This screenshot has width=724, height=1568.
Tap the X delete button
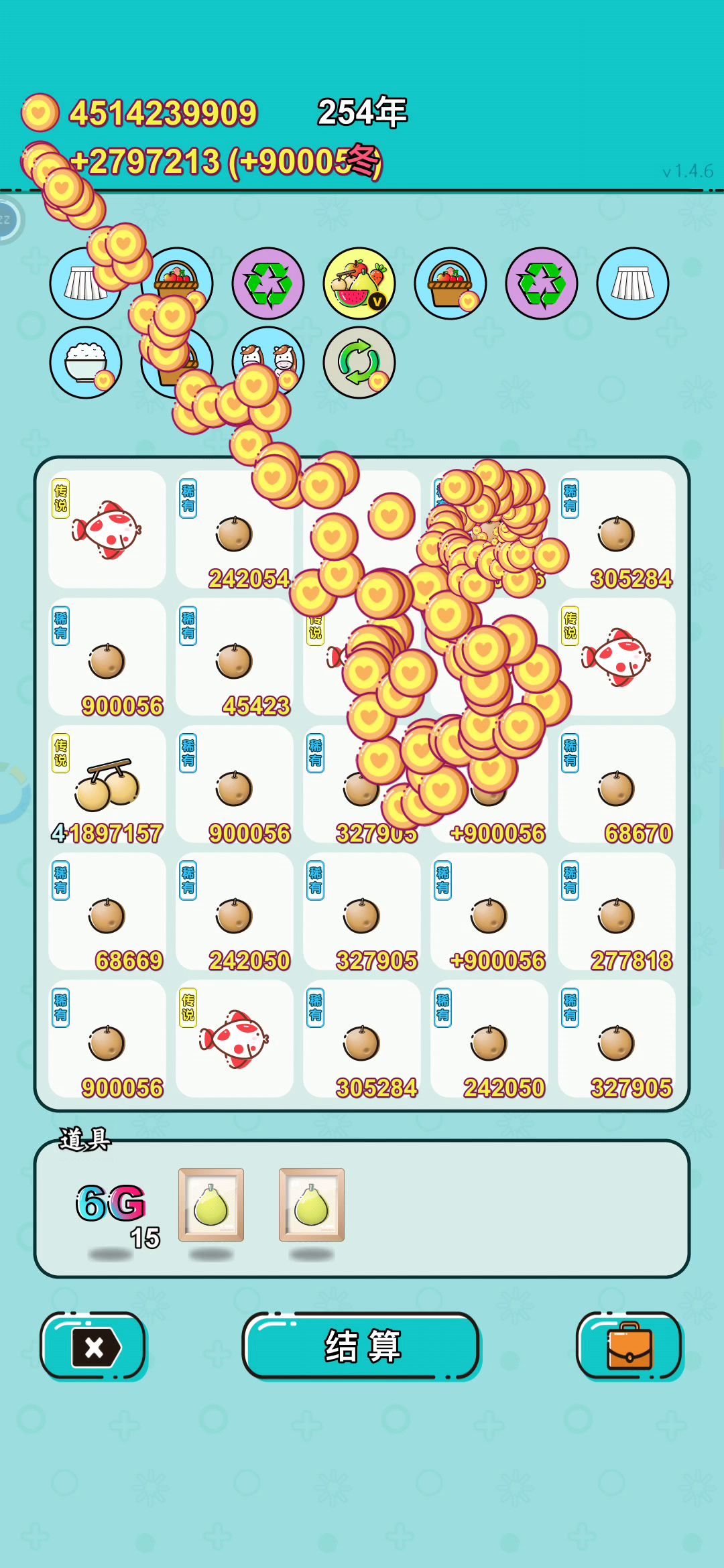click(94, 1346)
